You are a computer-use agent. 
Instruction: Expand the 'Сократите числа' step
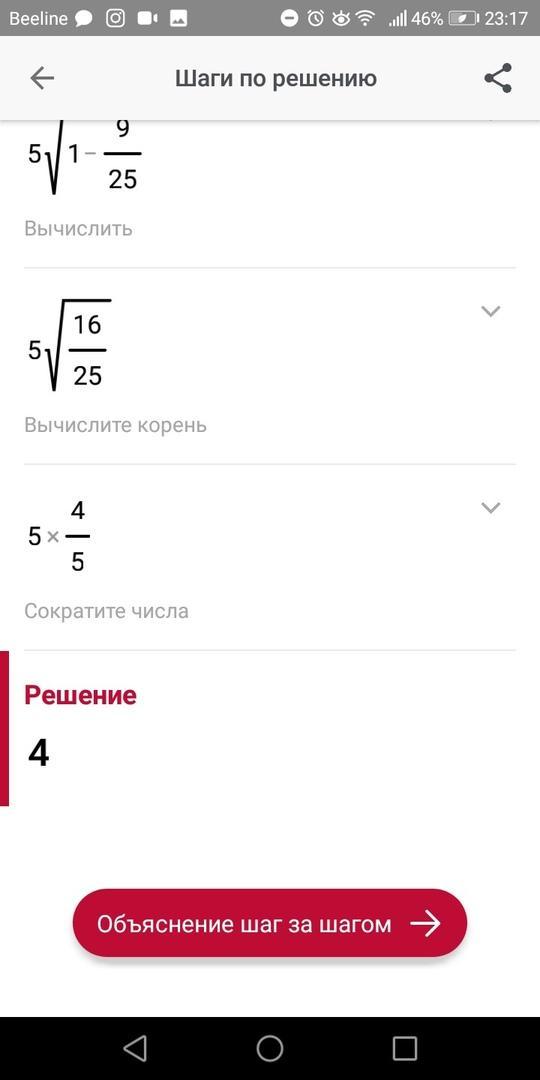tap(490, 508)
